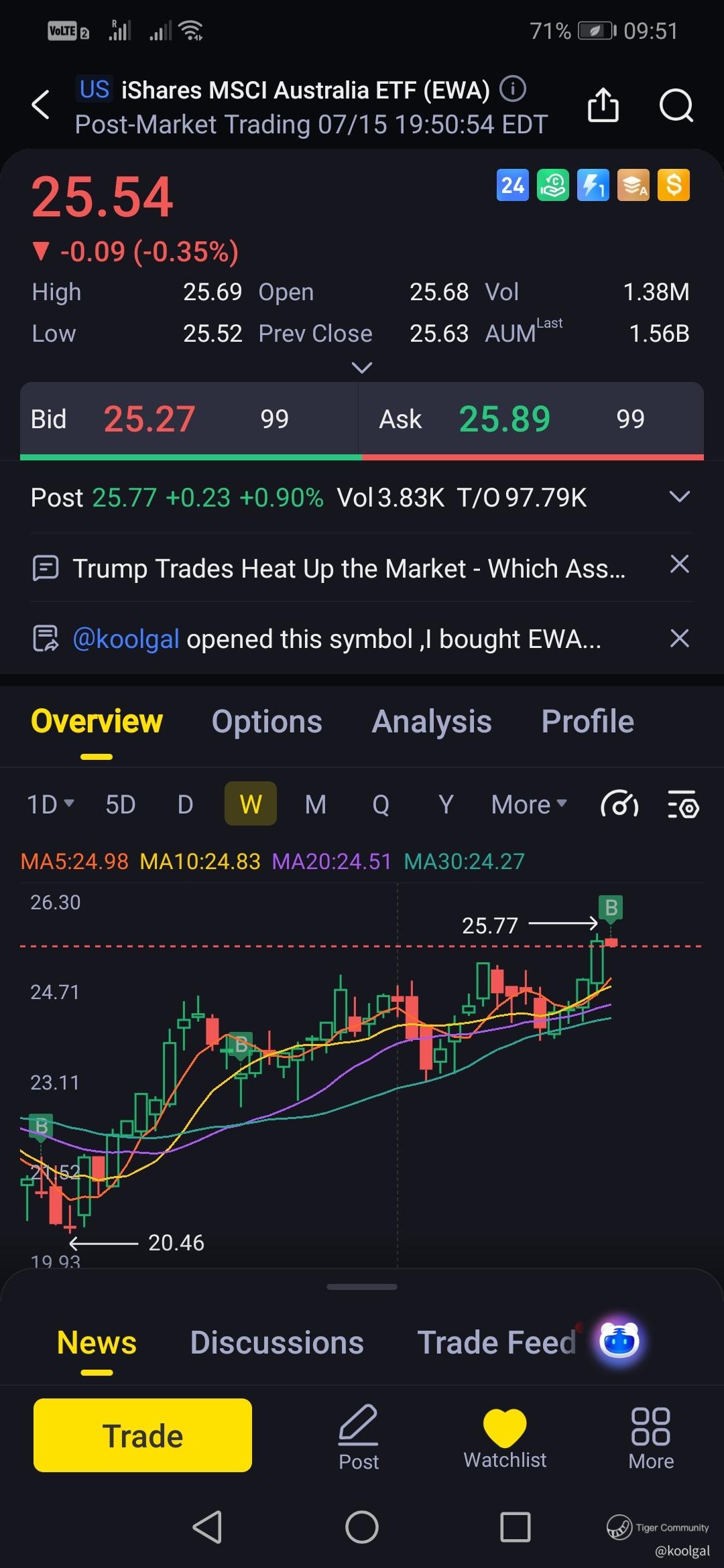Select the monthly M chart period
The height and width of the screenshot is (1568, 724).
(x=315, y=804)
